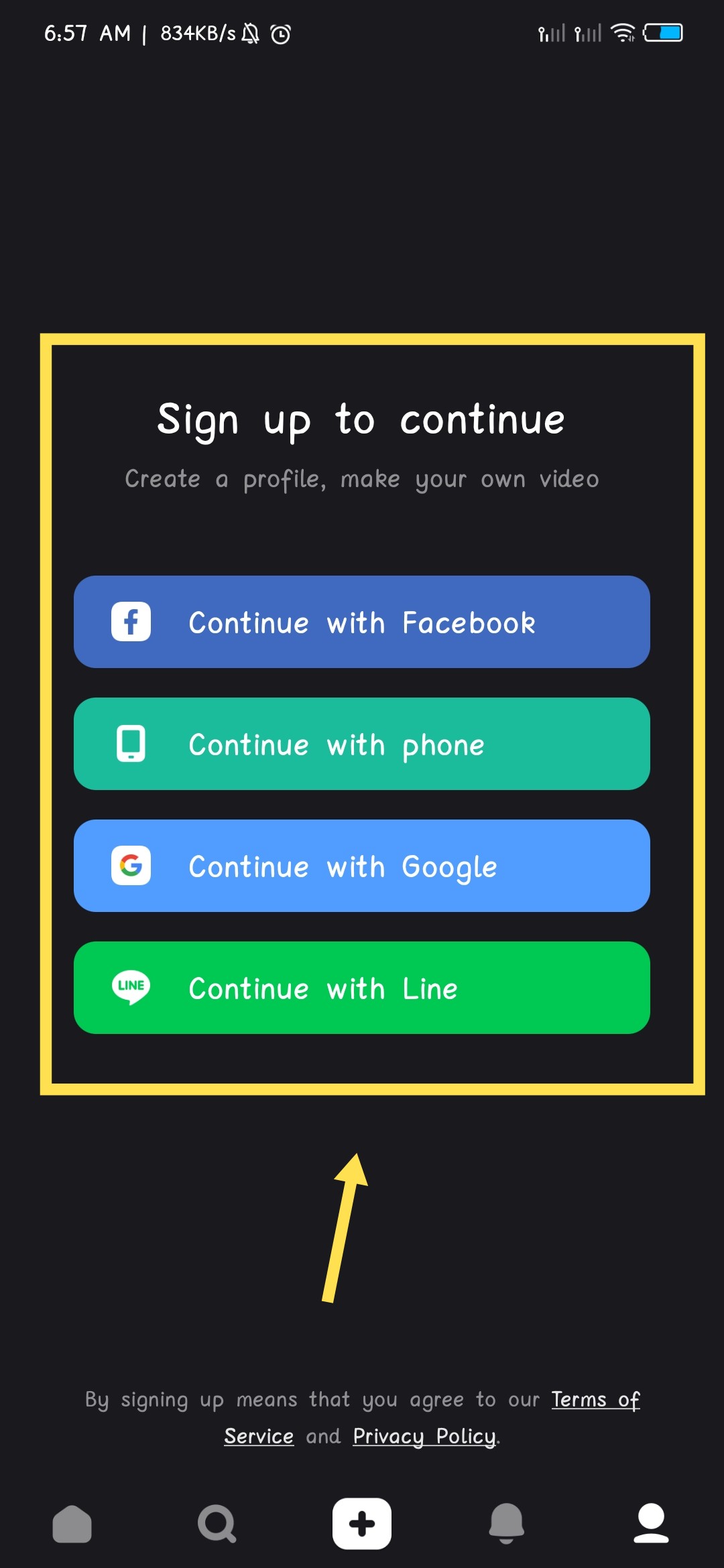
Task: Select Continue with phone
Action: (x=362, y=744)
